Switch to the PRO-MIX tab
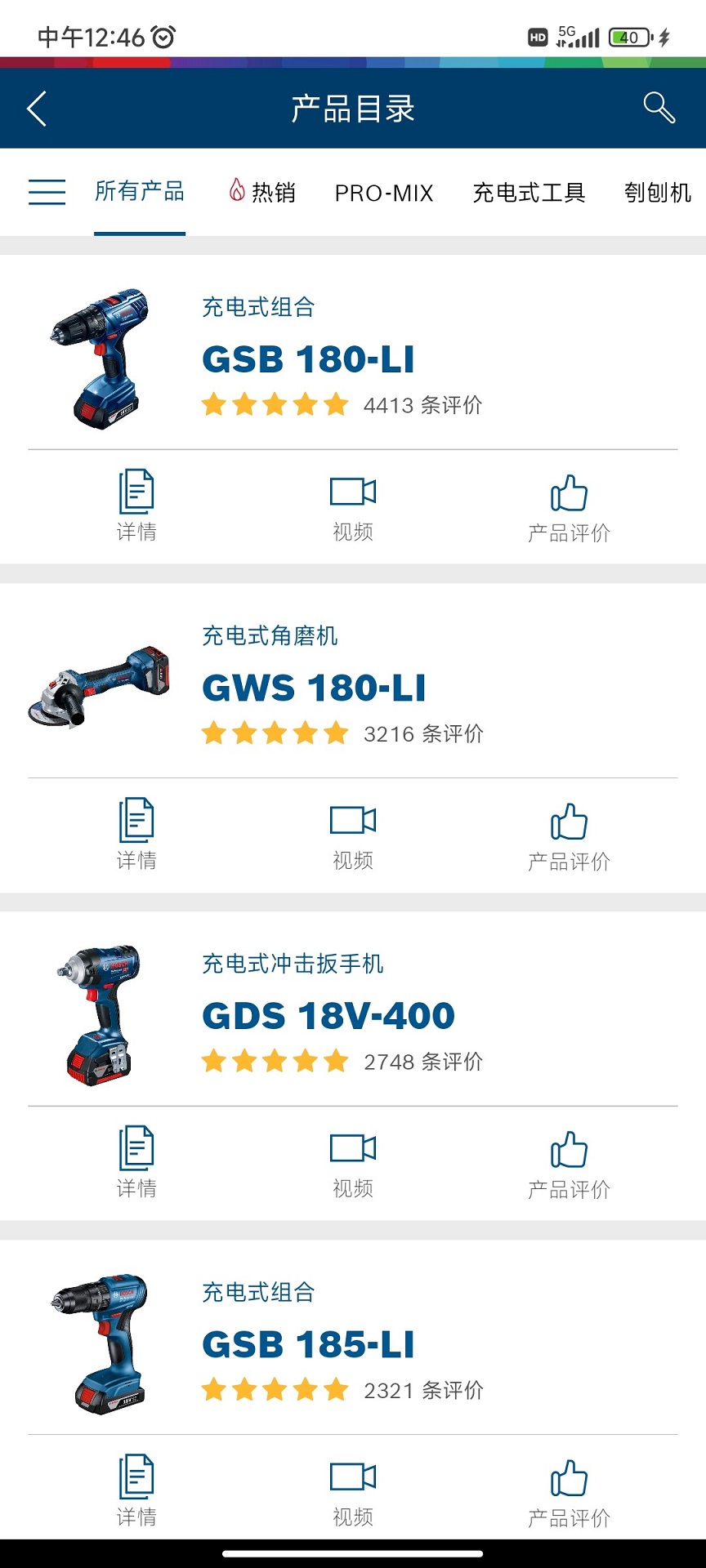This screenshot has width=706, height=1568. pos(383,193)
